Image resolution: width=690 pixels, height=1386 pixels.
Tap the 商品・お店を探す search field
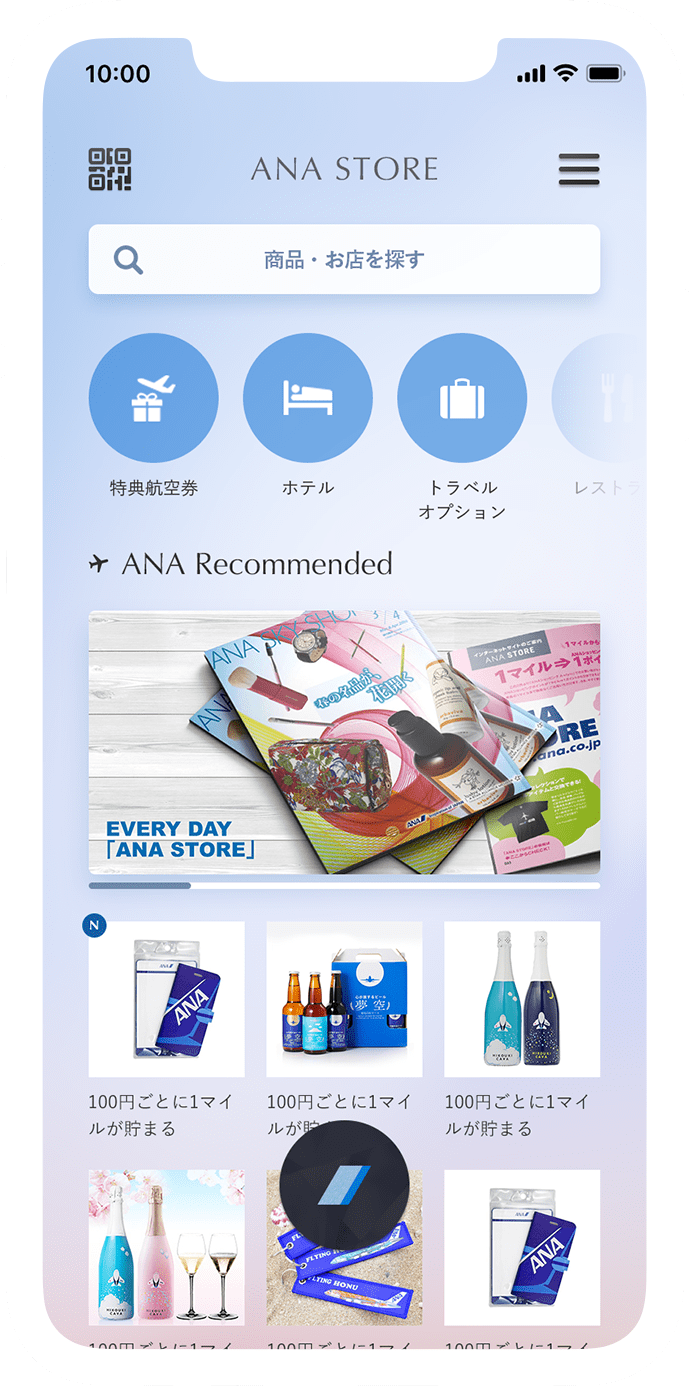pos(344,260)
